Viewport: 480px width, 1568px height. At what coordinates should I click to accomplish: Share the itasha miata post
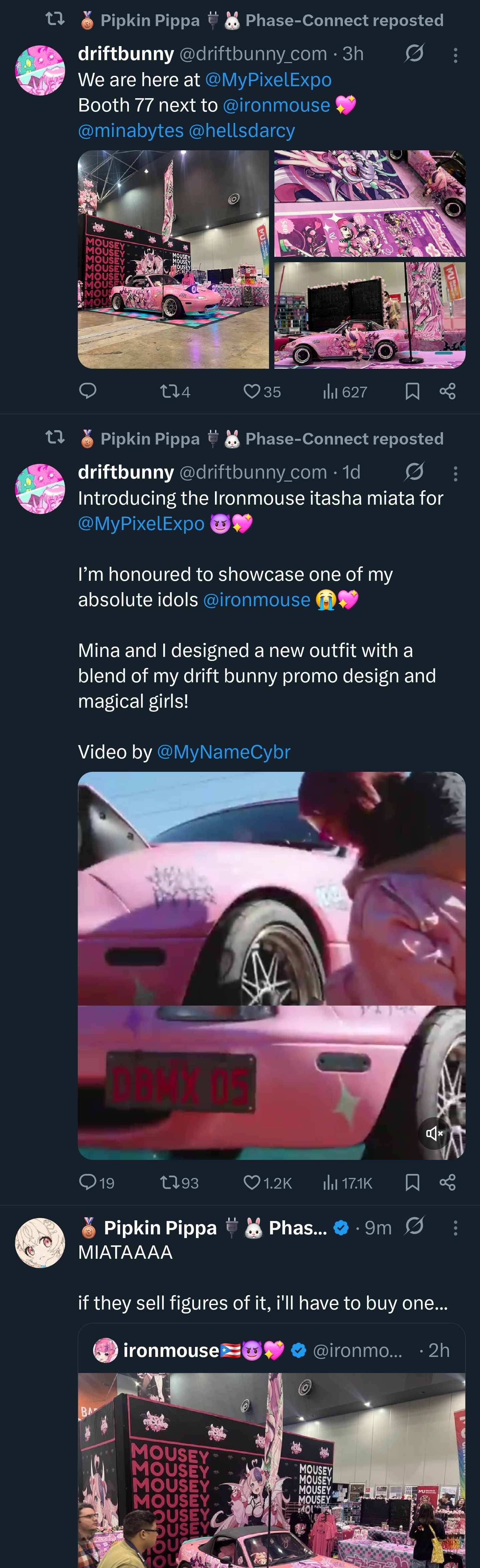[448, 1182]
